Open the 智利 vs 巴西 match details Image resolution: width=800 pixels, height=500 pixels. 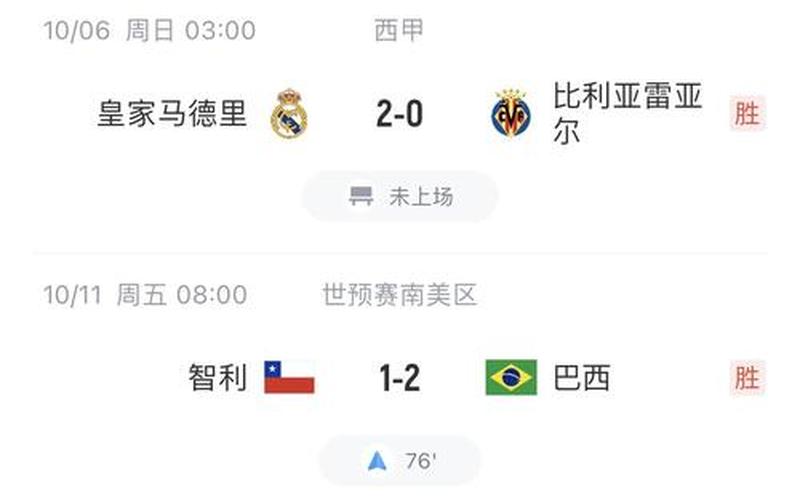point(400,378)
